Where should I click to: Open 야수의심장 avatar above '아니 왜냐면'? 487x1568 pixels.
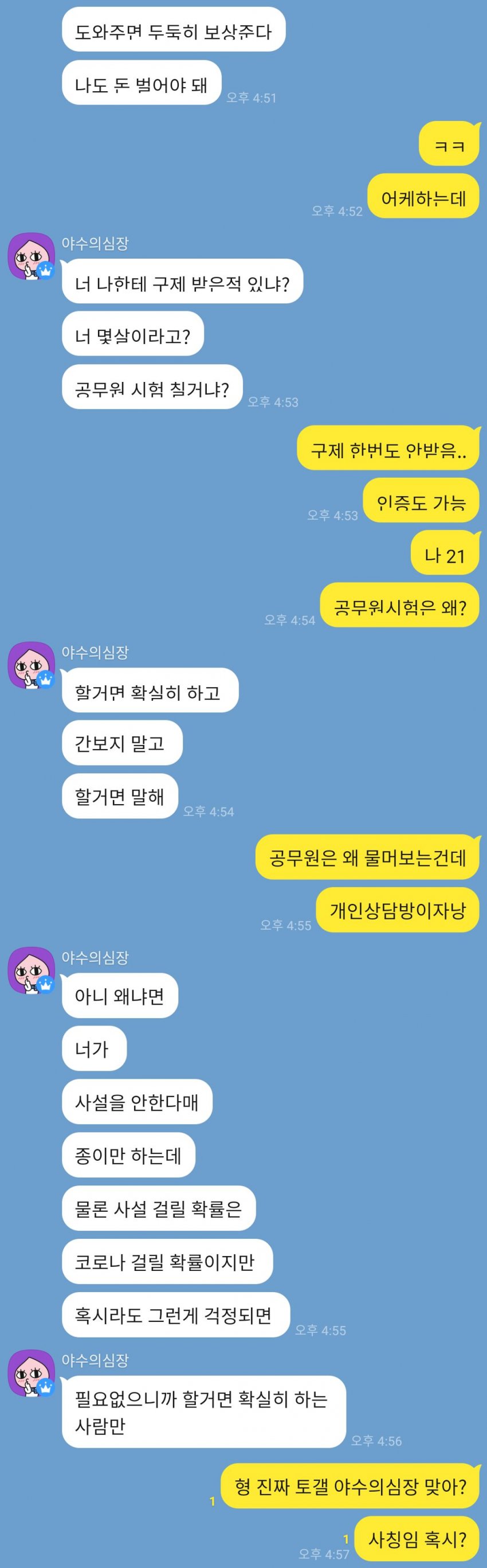[x=30, y=970]
